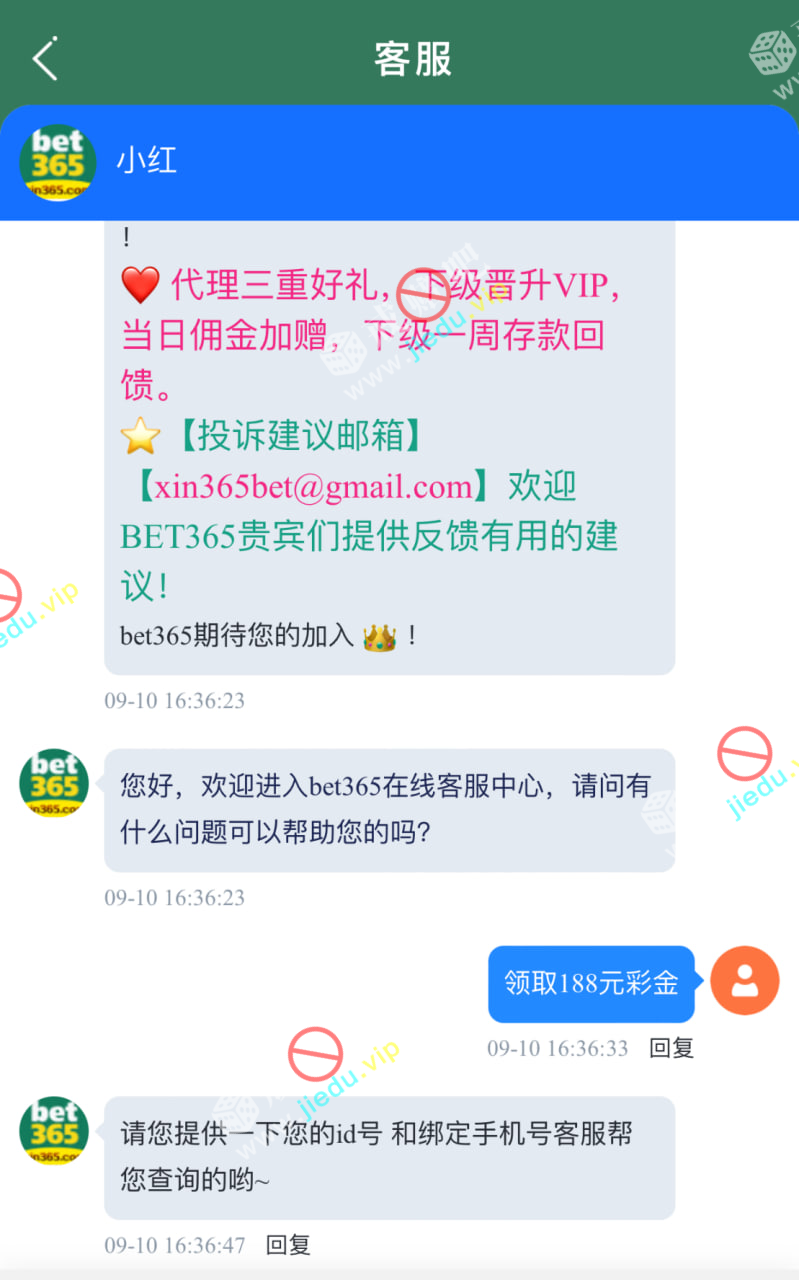
Task: Open the xin365bet@gmail.com email address
Action: pyautogui.click(x=313, y=487)
